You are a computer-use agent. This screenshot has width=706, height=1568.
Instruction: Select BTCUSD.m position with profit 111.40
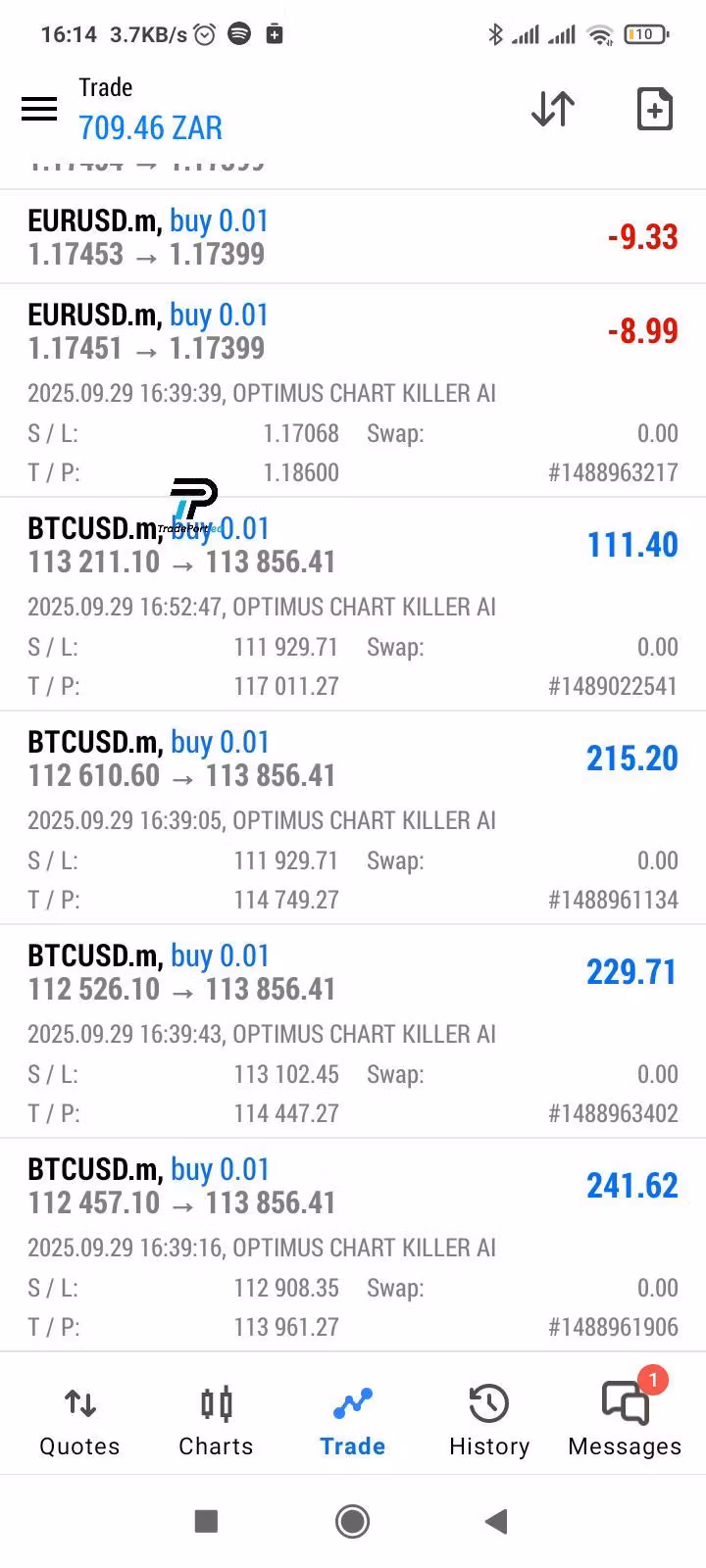point(353,605)
